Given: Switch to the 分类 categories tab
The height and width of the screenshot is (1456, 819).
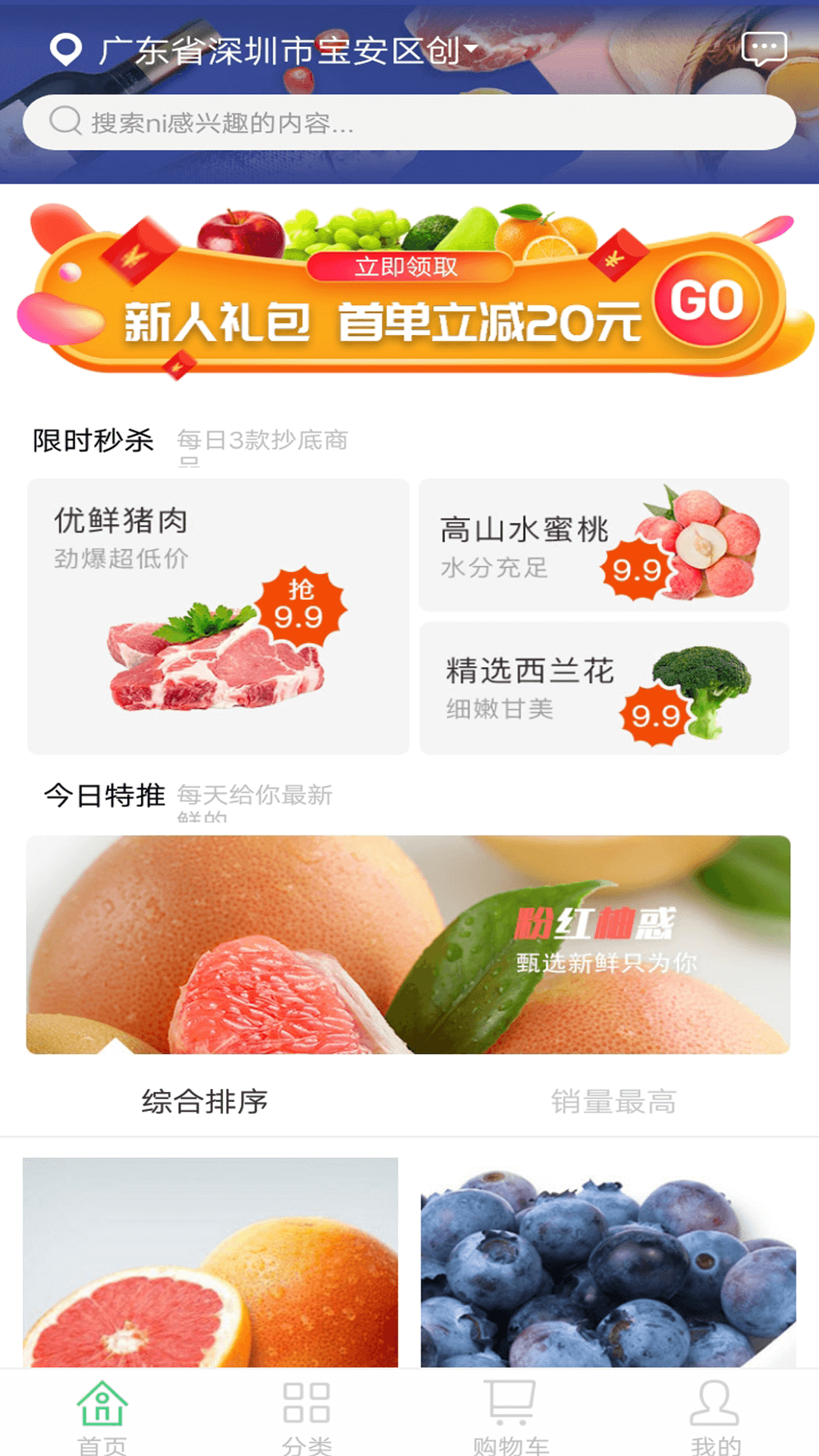Looking at the screenshot, I should pos(307,1415).
